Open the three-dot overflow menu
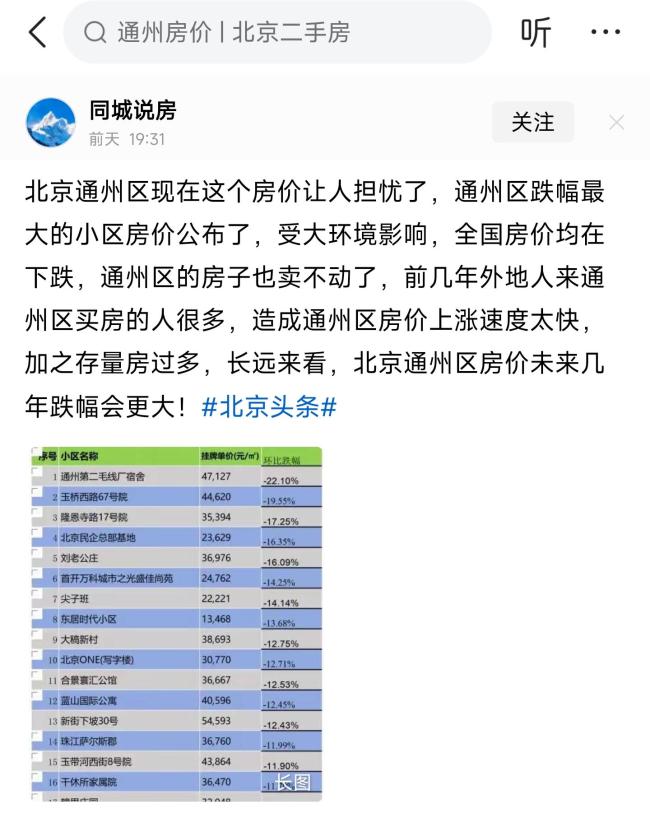The image size is (650, 817). click(x=605, y=33)
